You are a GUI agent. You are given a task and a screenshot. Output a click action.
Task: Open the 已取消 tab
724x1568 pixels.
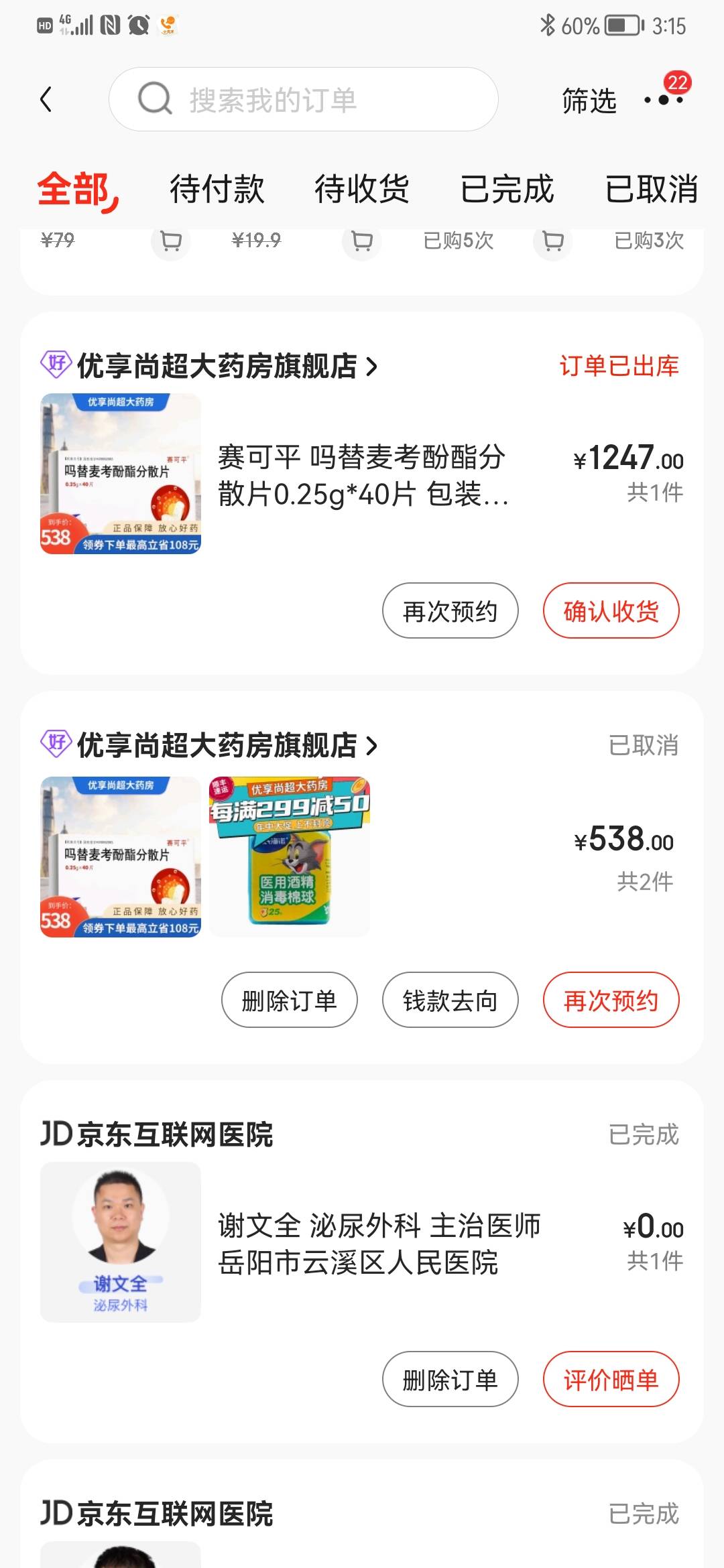651,190
